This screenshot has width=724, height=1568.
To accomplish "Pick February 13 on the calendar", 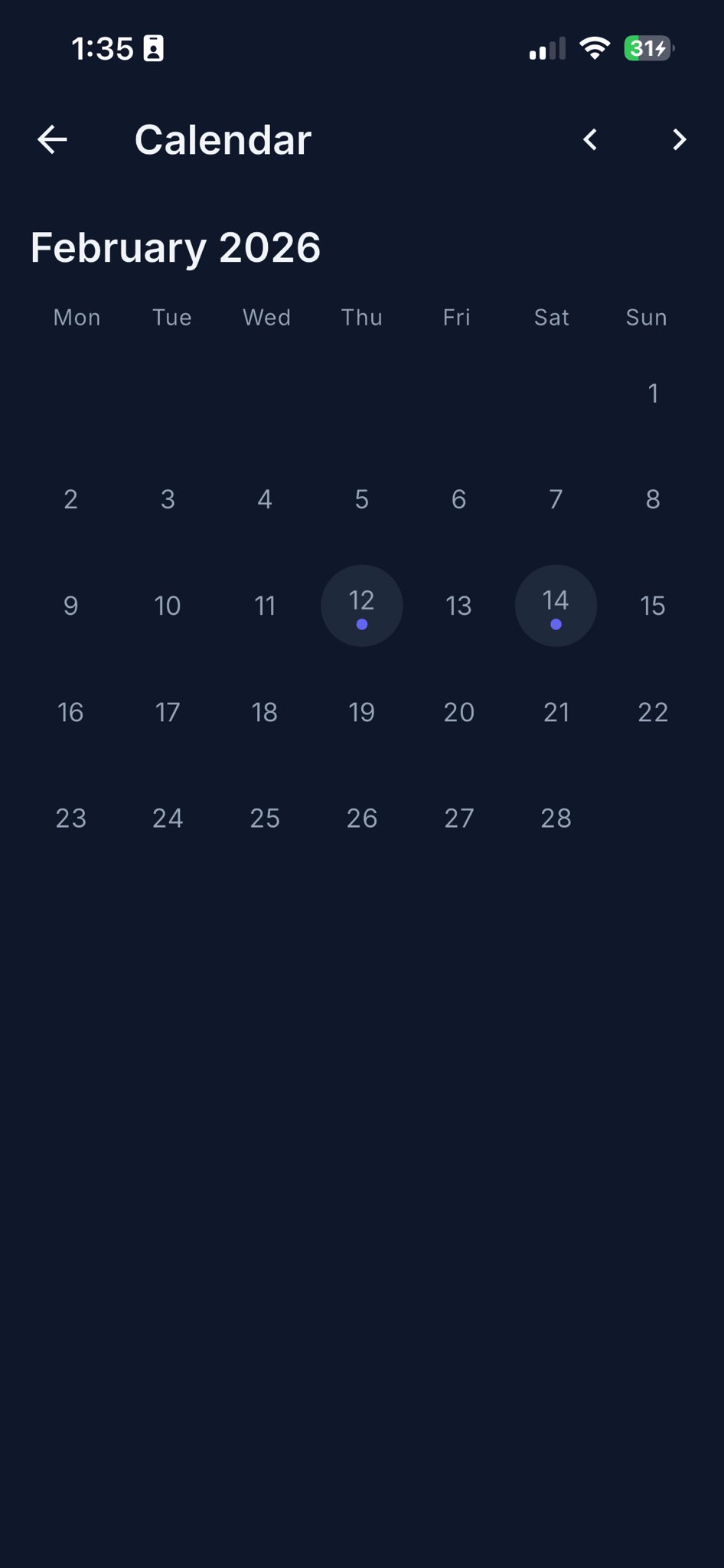I will (458, 606).
